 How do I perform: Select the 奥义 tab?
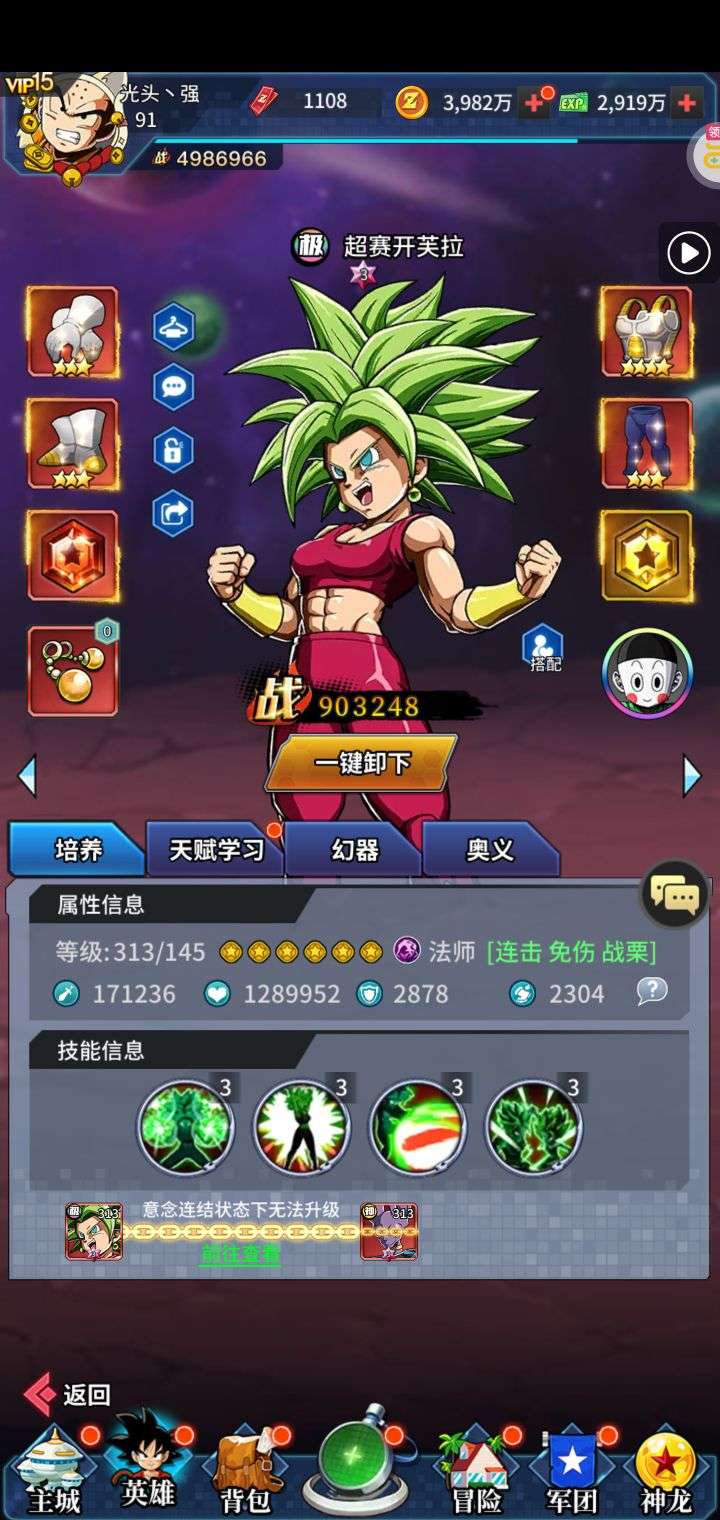pyautogui.click(x=490, y=849)
